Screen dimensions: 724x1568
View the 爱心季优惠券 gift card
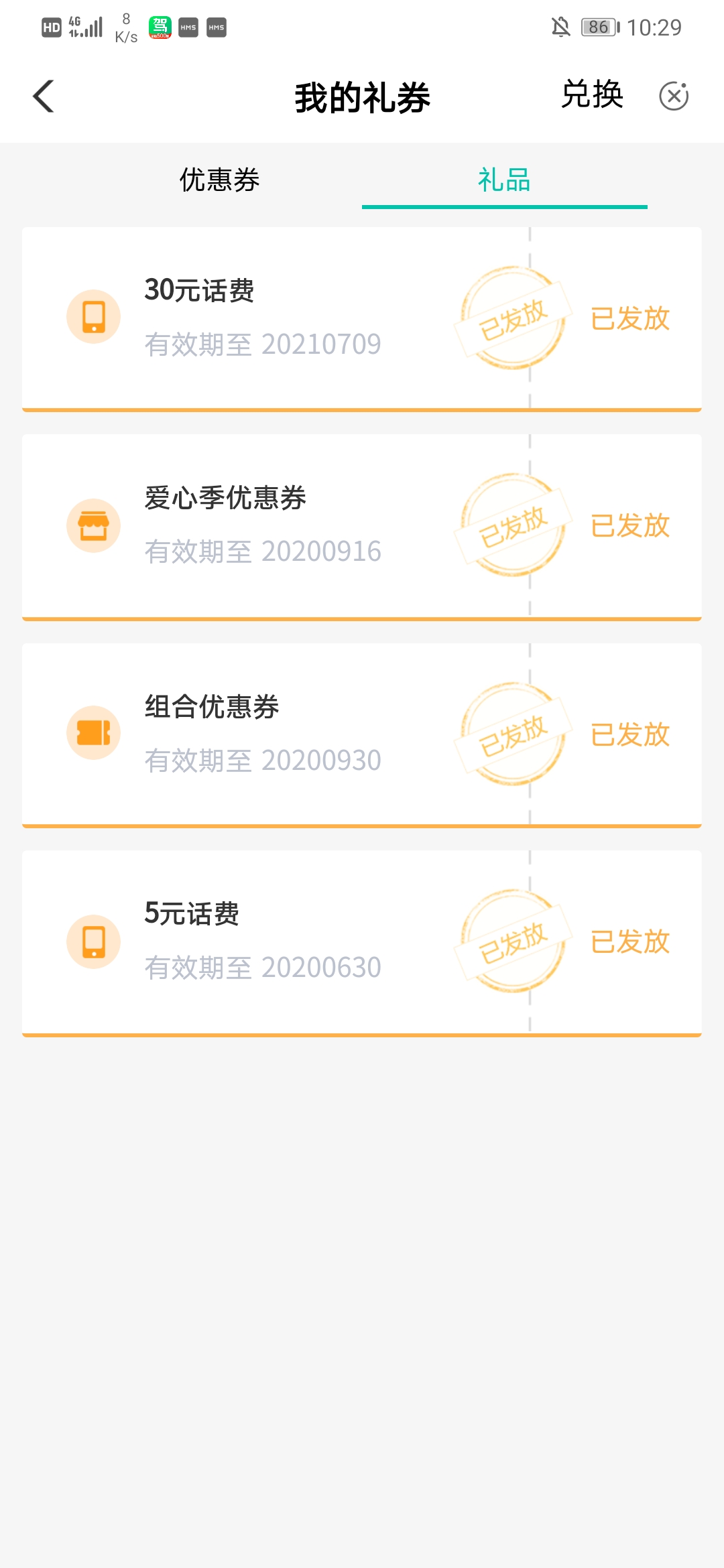coord(362,527)
